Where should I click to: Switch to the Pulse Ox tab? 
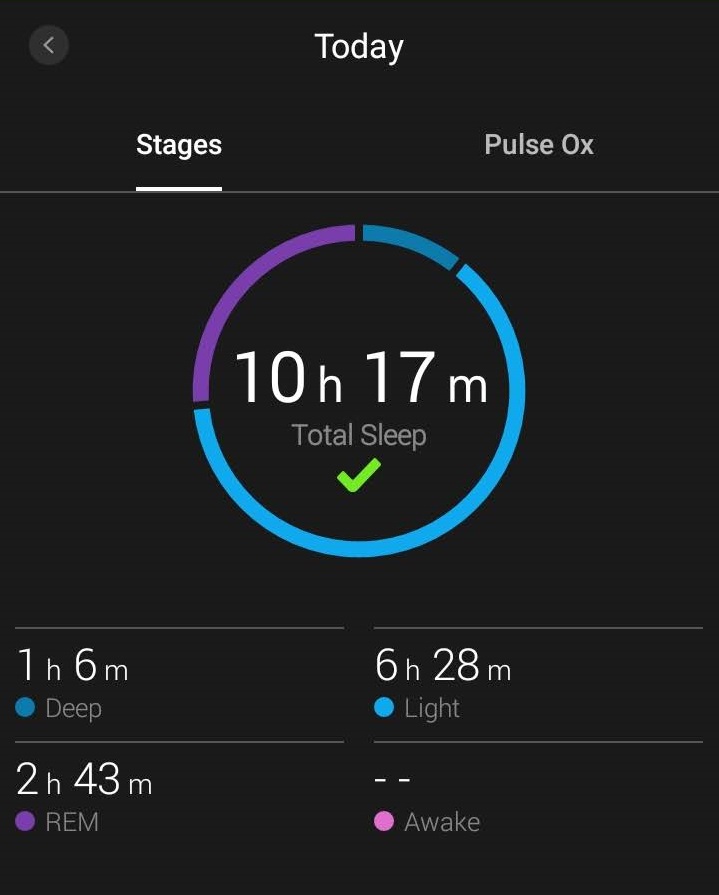538,145
